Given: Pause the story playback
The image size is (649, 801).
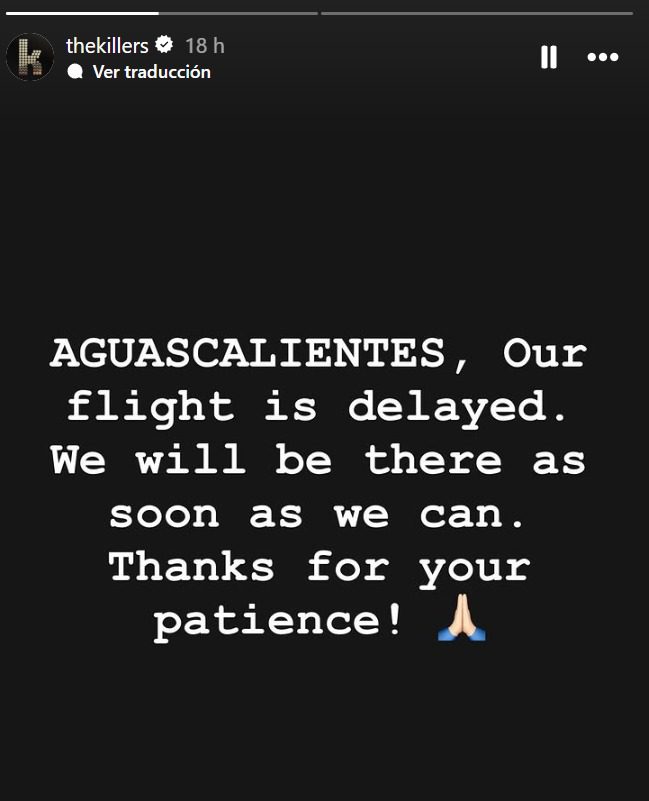Looking at the screenshot, I should 548,57.
